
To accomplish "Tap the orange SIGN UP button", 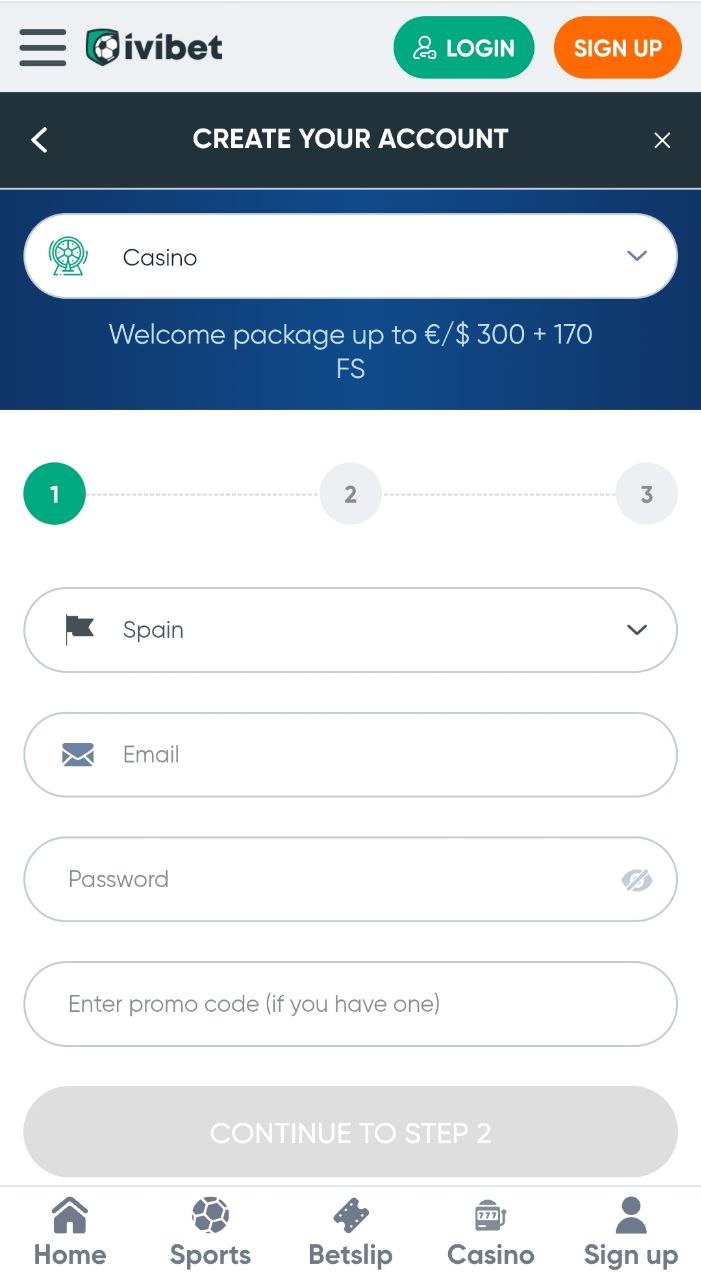I will 617,47.
